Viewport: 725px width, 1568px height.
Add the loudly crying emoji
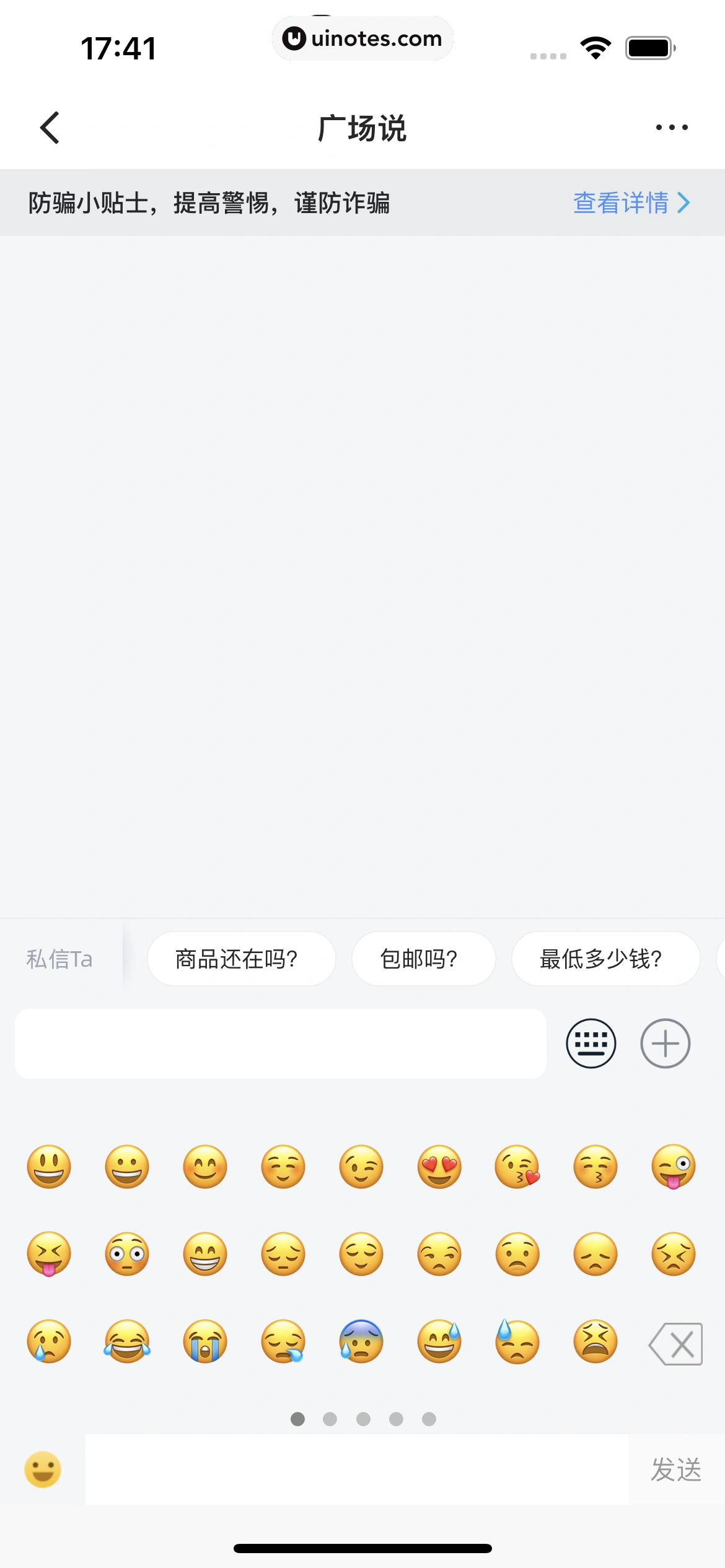tap(205, 1342)
